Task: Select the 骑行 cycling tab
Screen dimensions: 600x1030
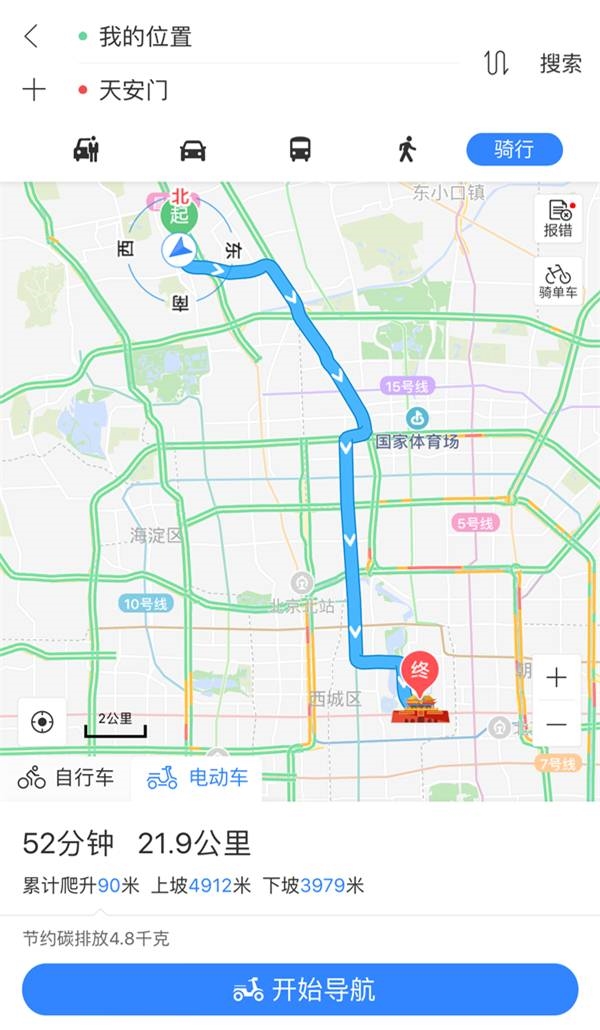Action: pos(514,150)
